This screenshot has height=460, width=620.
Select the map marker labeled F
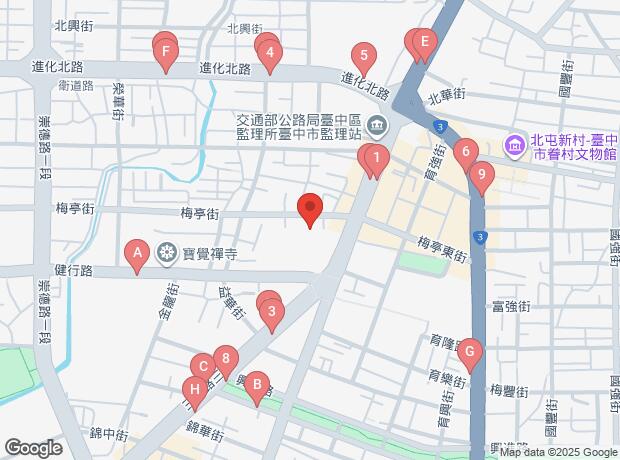click(166, 51)
